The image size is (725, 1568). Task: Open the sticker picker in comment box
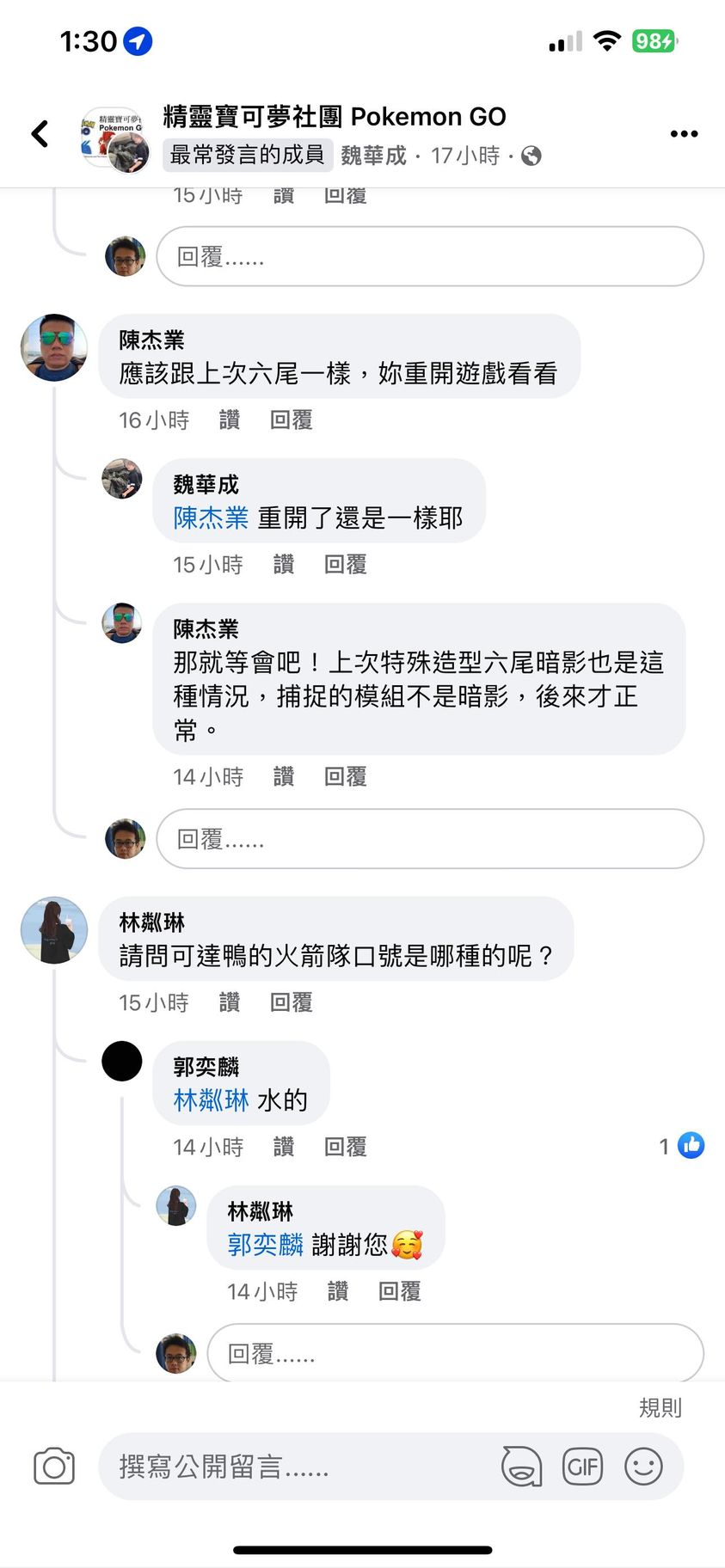tap(521, 1467)
